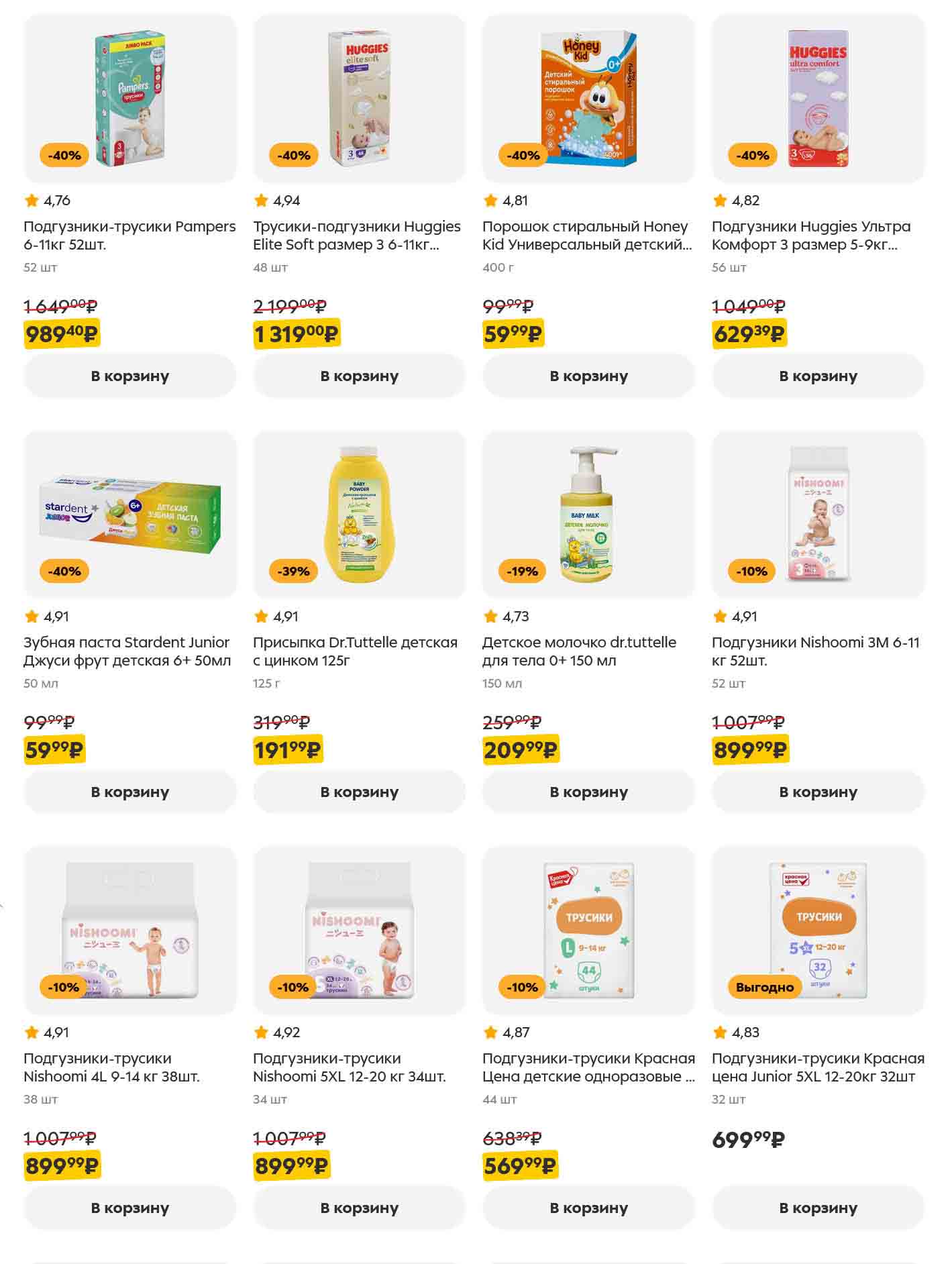The image size is (952, 1264).
Task: Add Красная Цена 44 шт to cart
Action: 588,1208
